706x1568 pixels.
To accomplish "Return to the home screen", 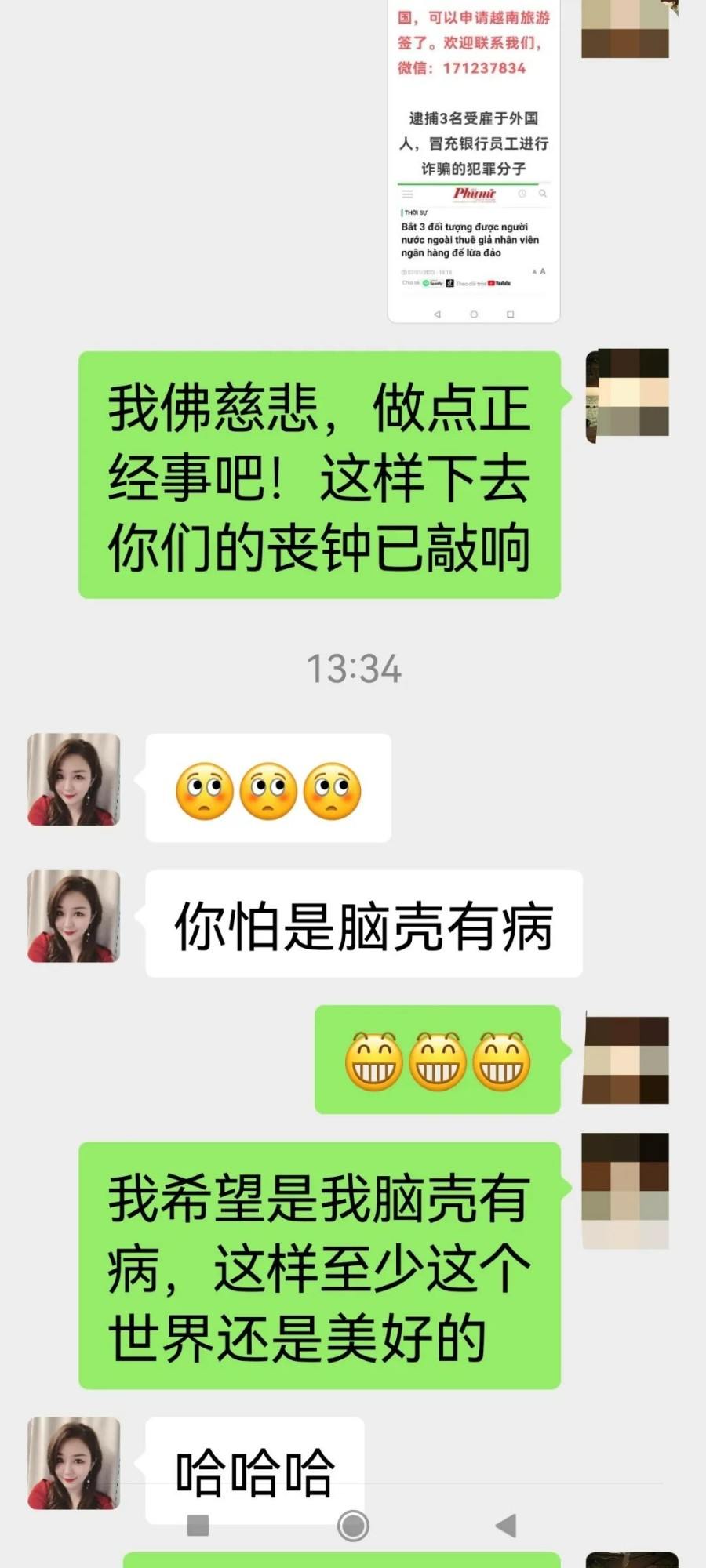I will [x=353, y=1526].
